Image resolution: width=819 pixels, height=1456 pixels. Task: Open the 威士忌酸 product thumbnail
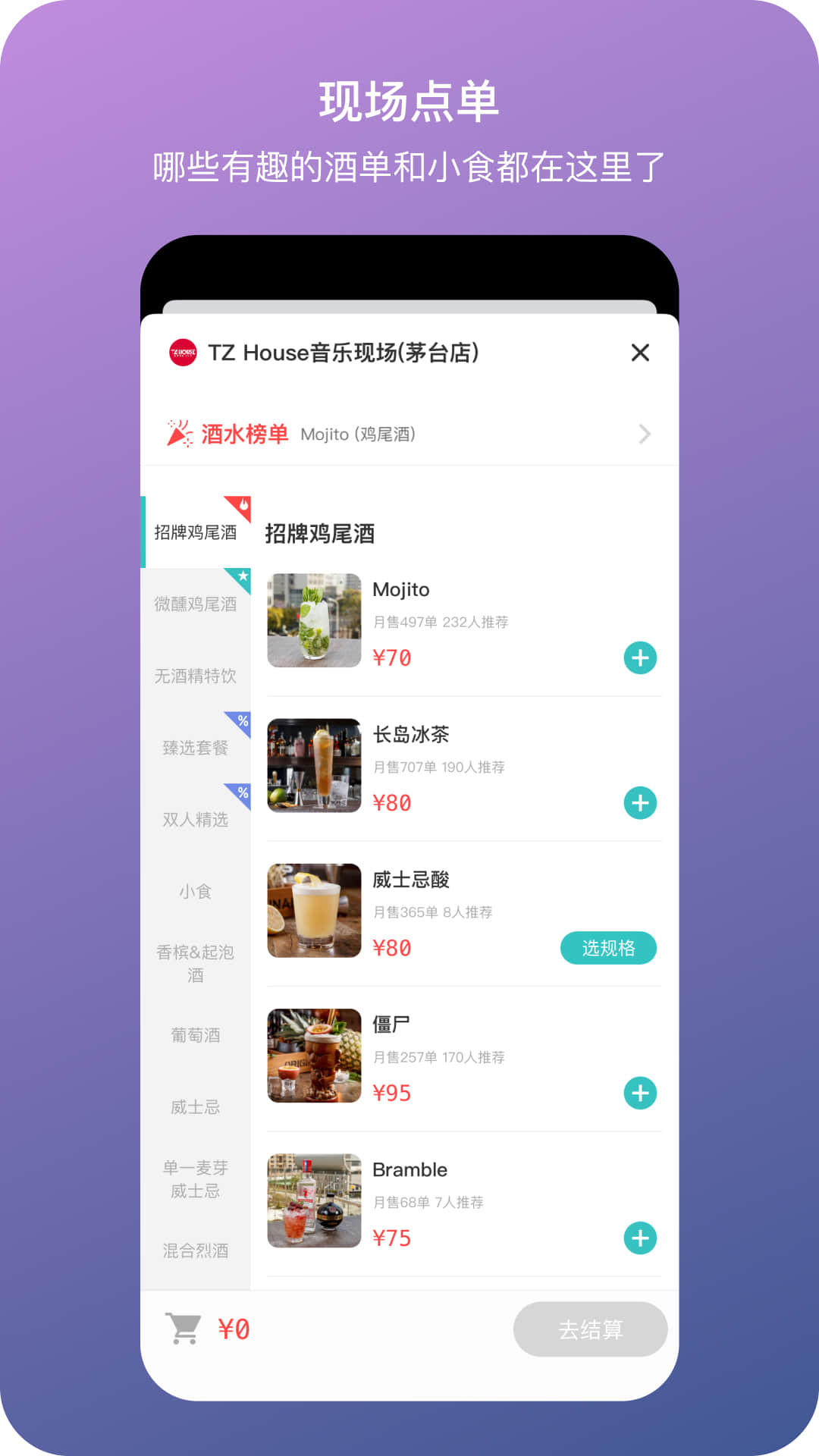(314, 911)
